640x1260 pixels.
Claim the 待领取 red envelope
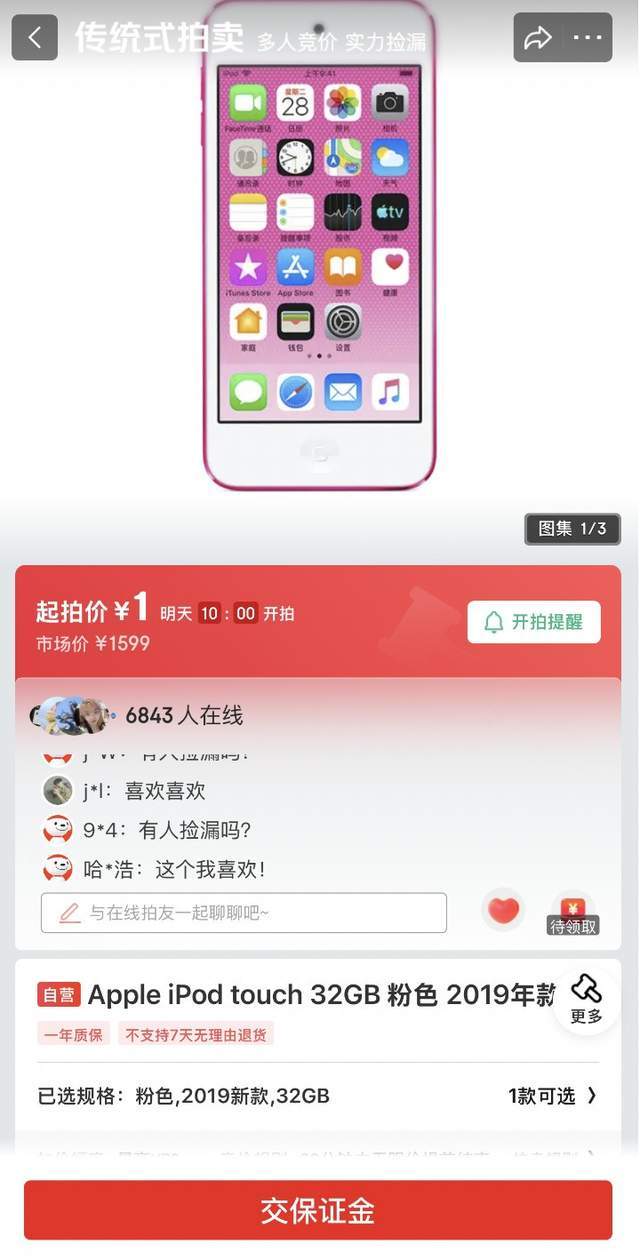(x=573, y=914)
